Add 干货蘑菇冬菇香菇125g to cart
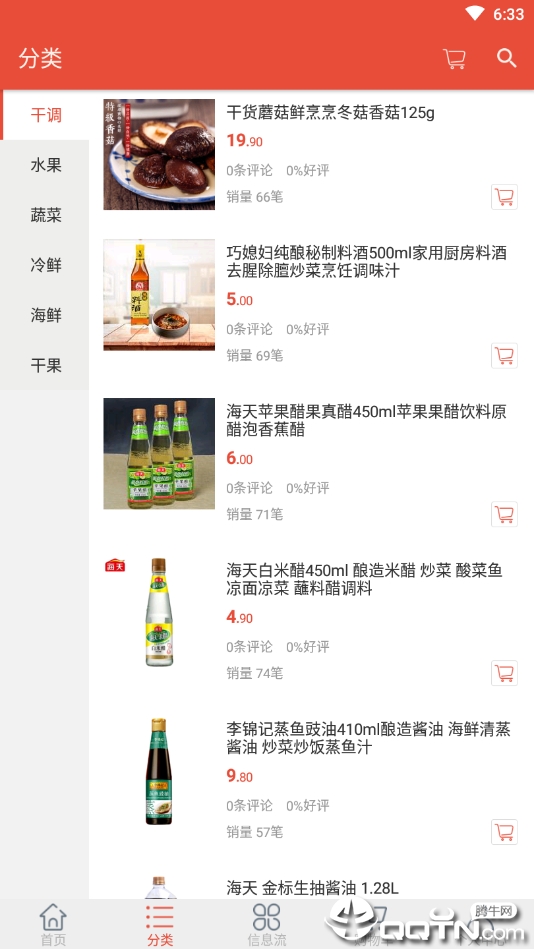 504,197
